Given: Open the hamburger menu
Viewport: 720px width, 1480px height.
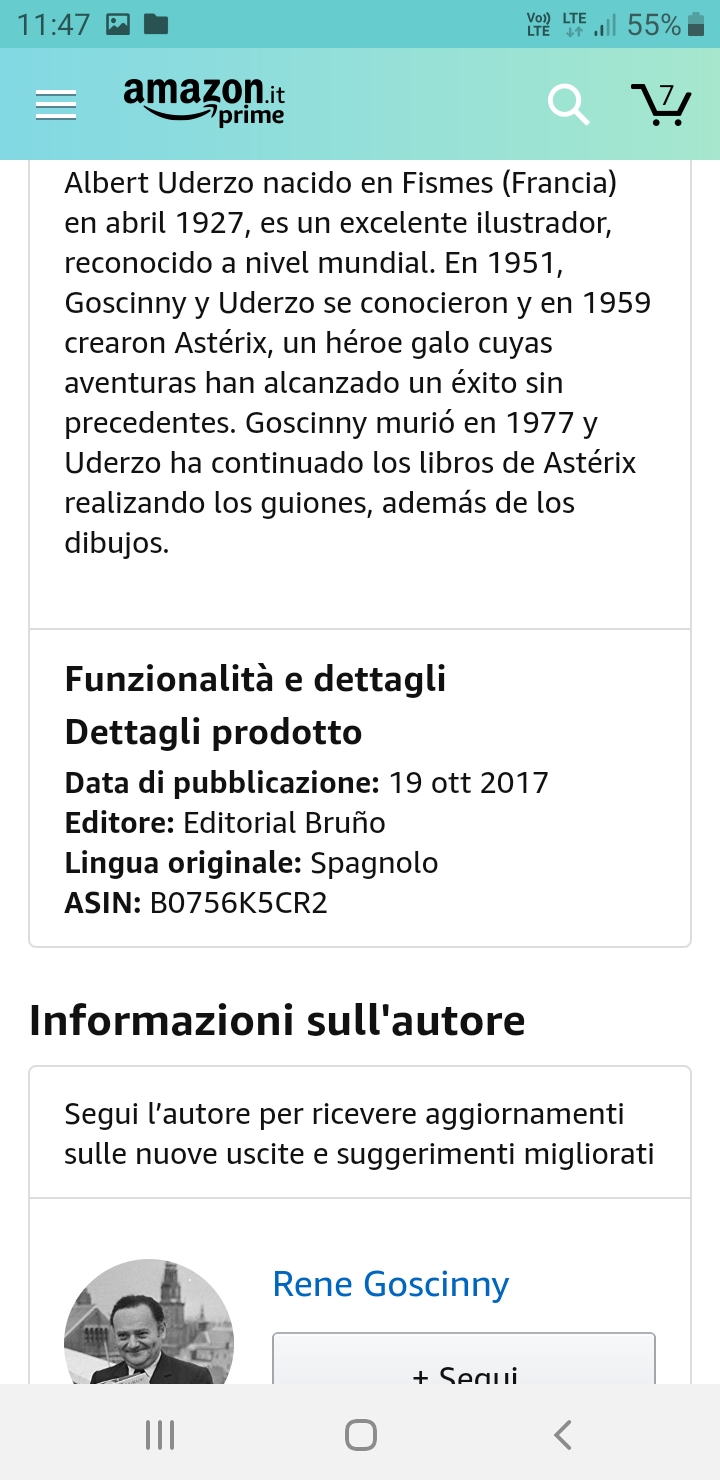Looking at the screenshot, I should point(56,105).
